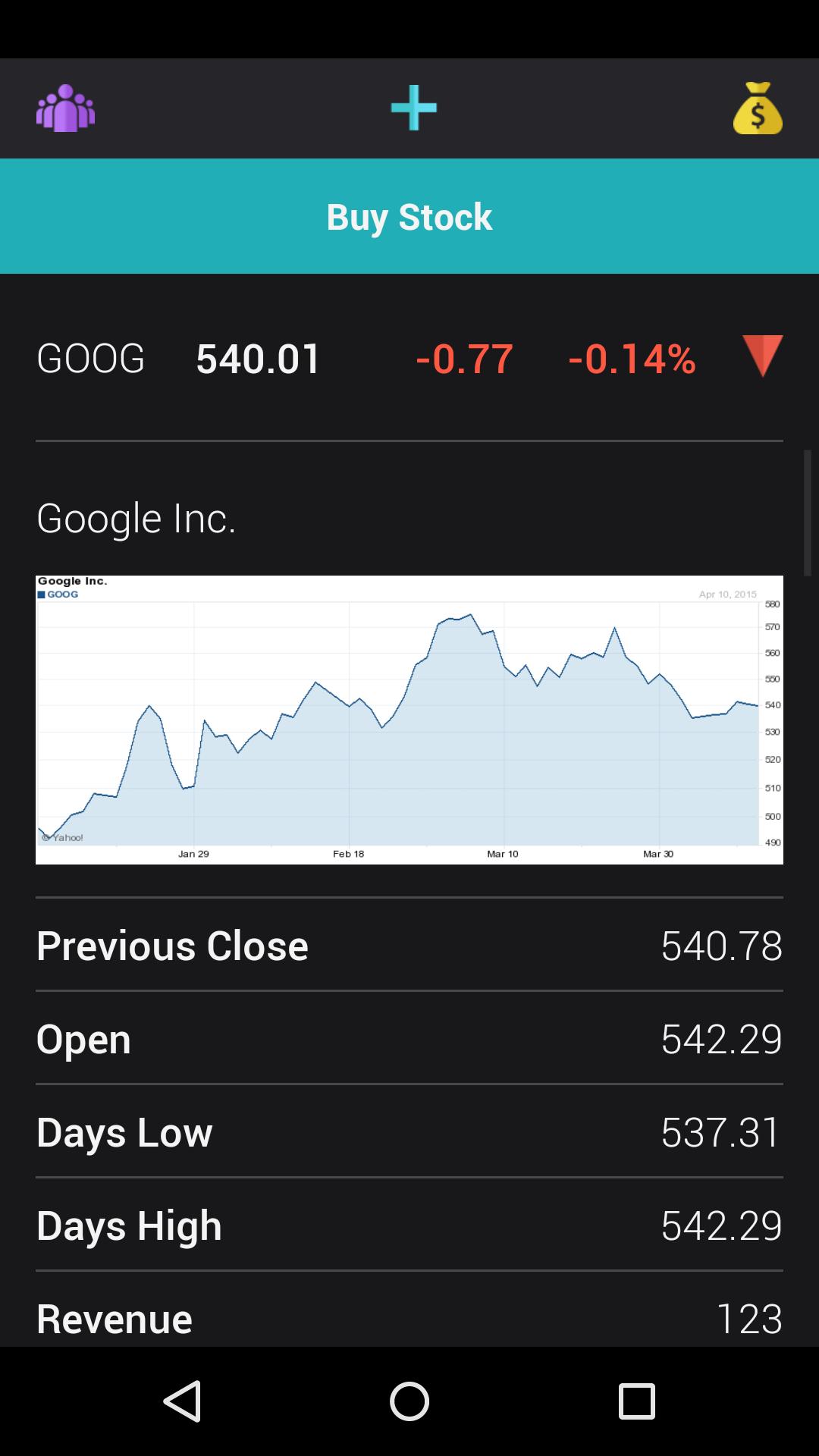Tap the plus icon to add stock
Screen dimensions: 819x1456
(413, 108)
